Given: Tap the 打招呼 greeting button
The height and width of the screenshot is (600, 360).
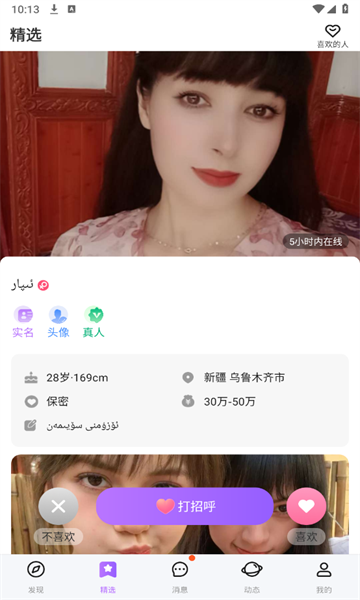Looking at the screenshot, I should (x=185, y=506).
